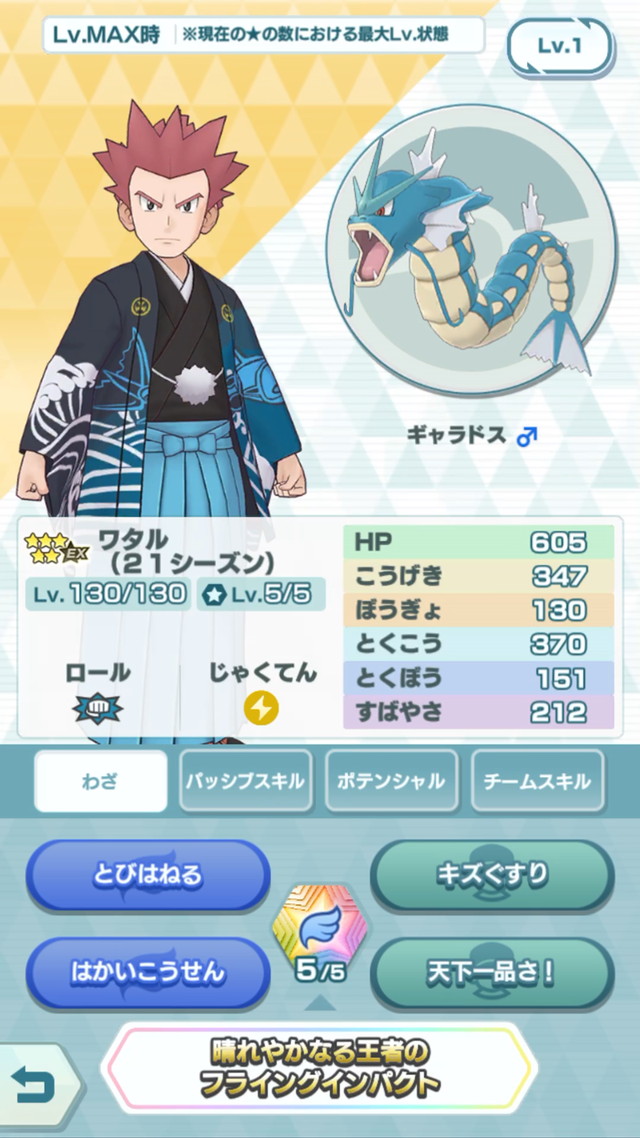Check the 天下一品さ！ trainer move
This screenshot has width=640, height=1138.
coord(492,971)
